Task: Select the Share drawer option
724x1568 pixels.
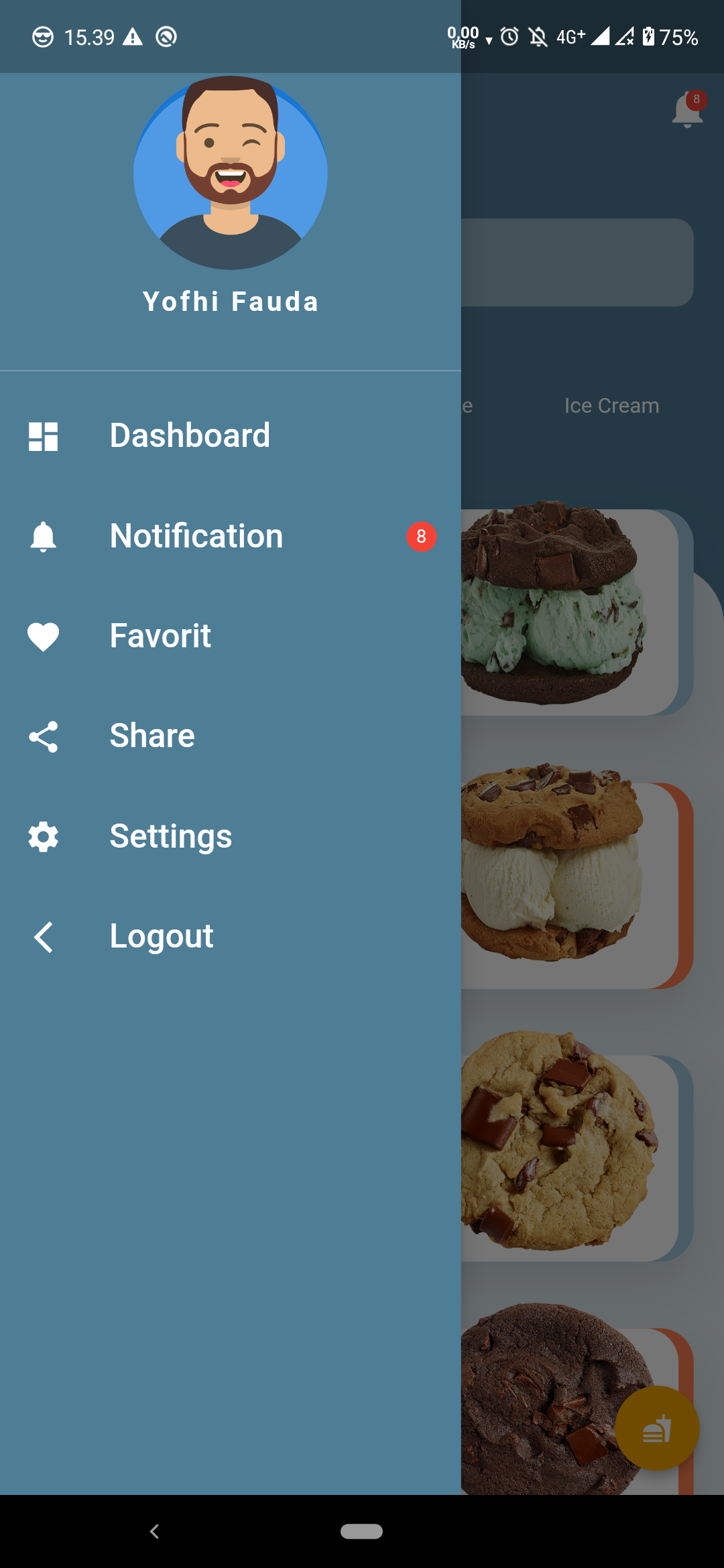Action: pyautogui.click(x=230, y=736)
